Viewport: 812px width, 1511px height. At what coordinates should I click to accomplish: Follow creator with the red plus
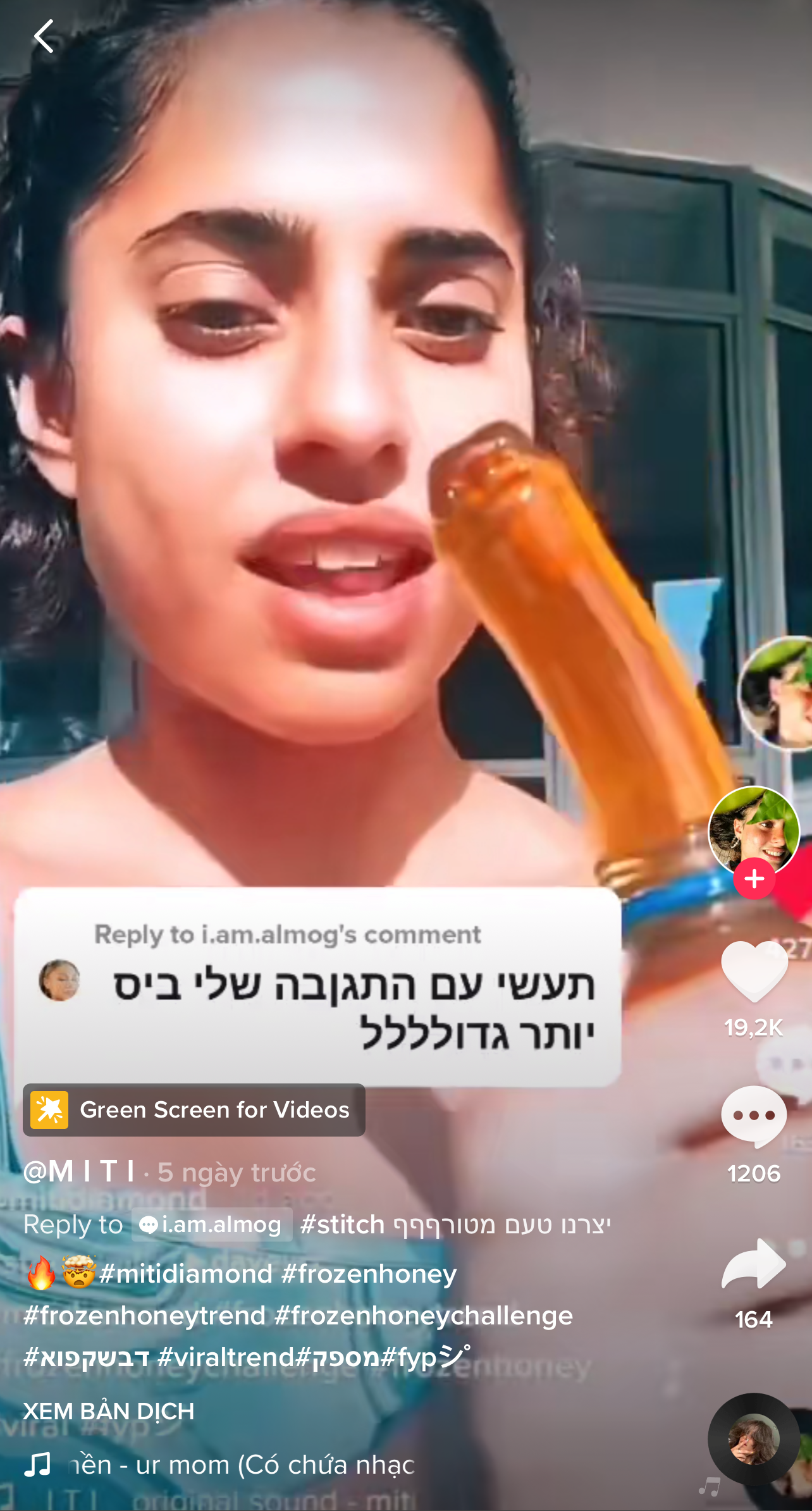(x=754, y=879)
